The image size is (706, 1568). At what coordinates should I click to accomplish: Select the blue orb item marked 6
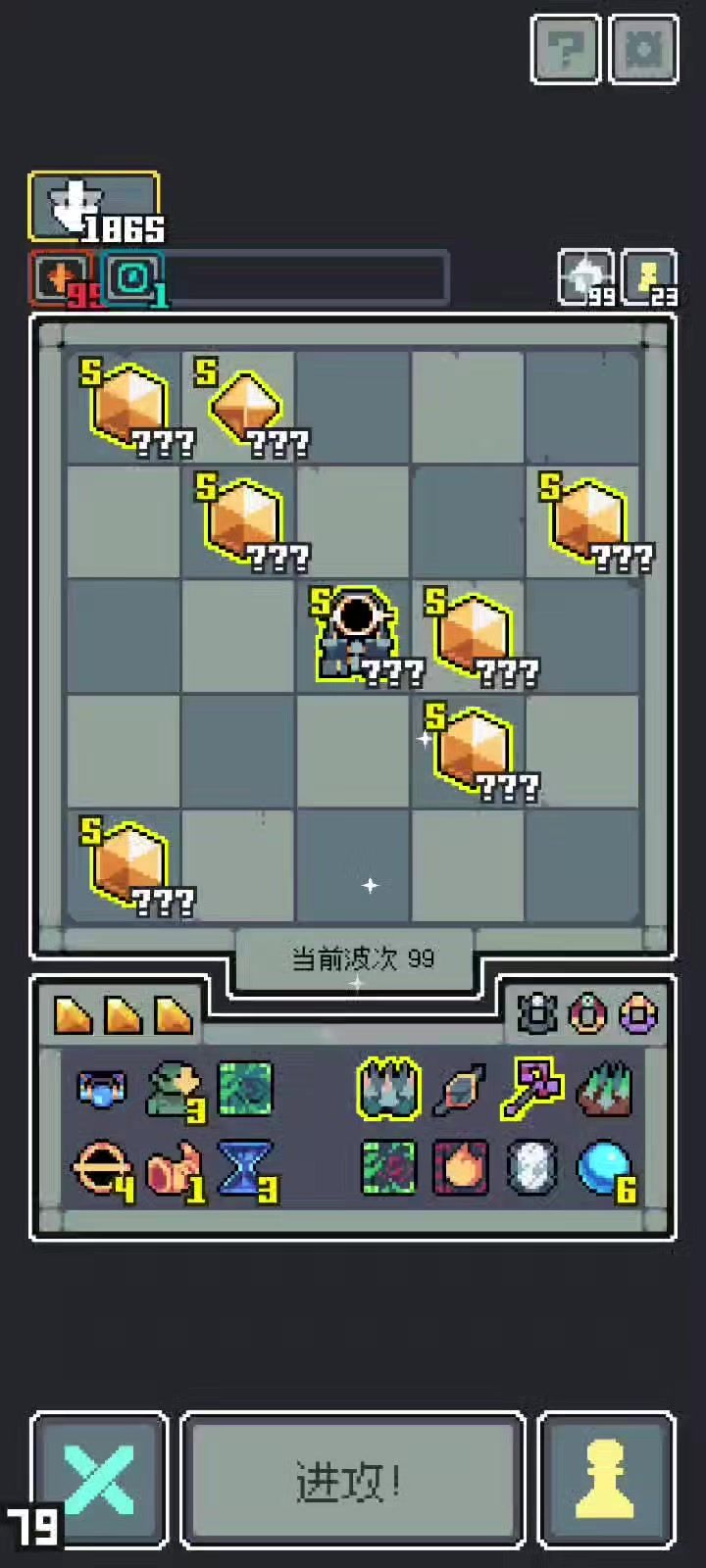pyautogui.click(x=606, y=1168)
